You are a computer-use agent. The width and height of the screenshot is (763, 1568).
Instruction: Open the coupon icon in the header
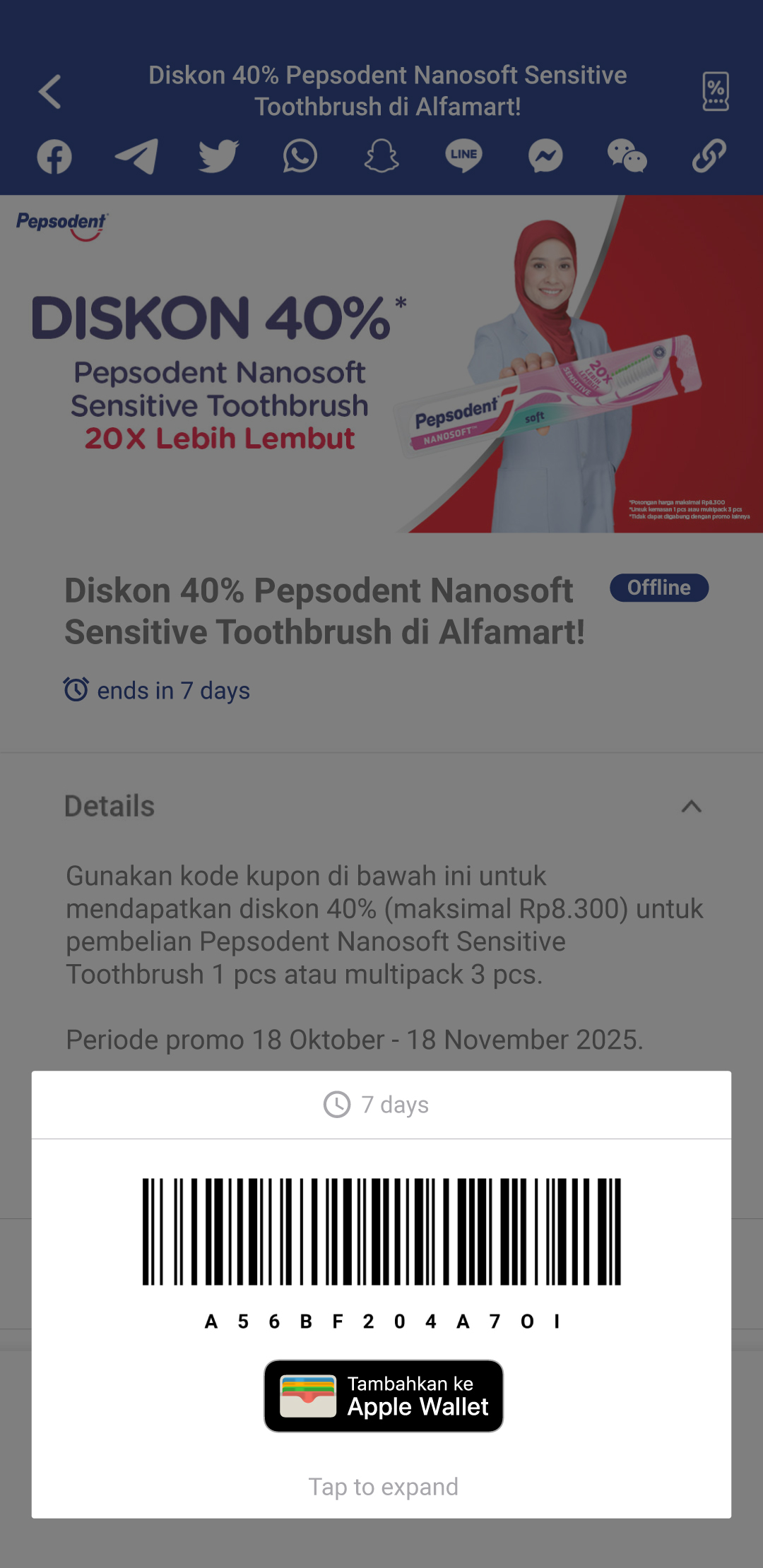(715, 92)
